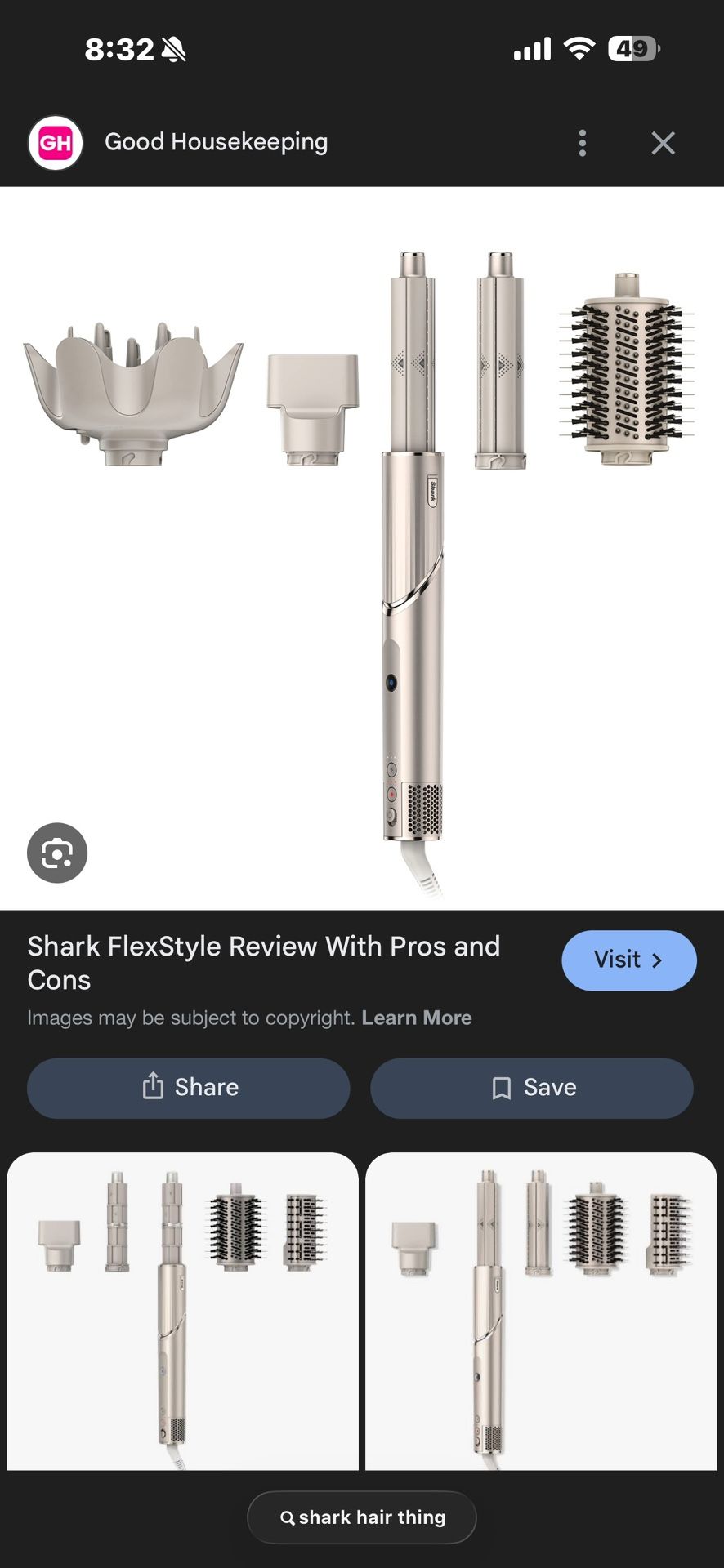Screen dimensions: 724x1568
Task: Tap the Save bookmark icon
Action: (x=501, y=1087)
